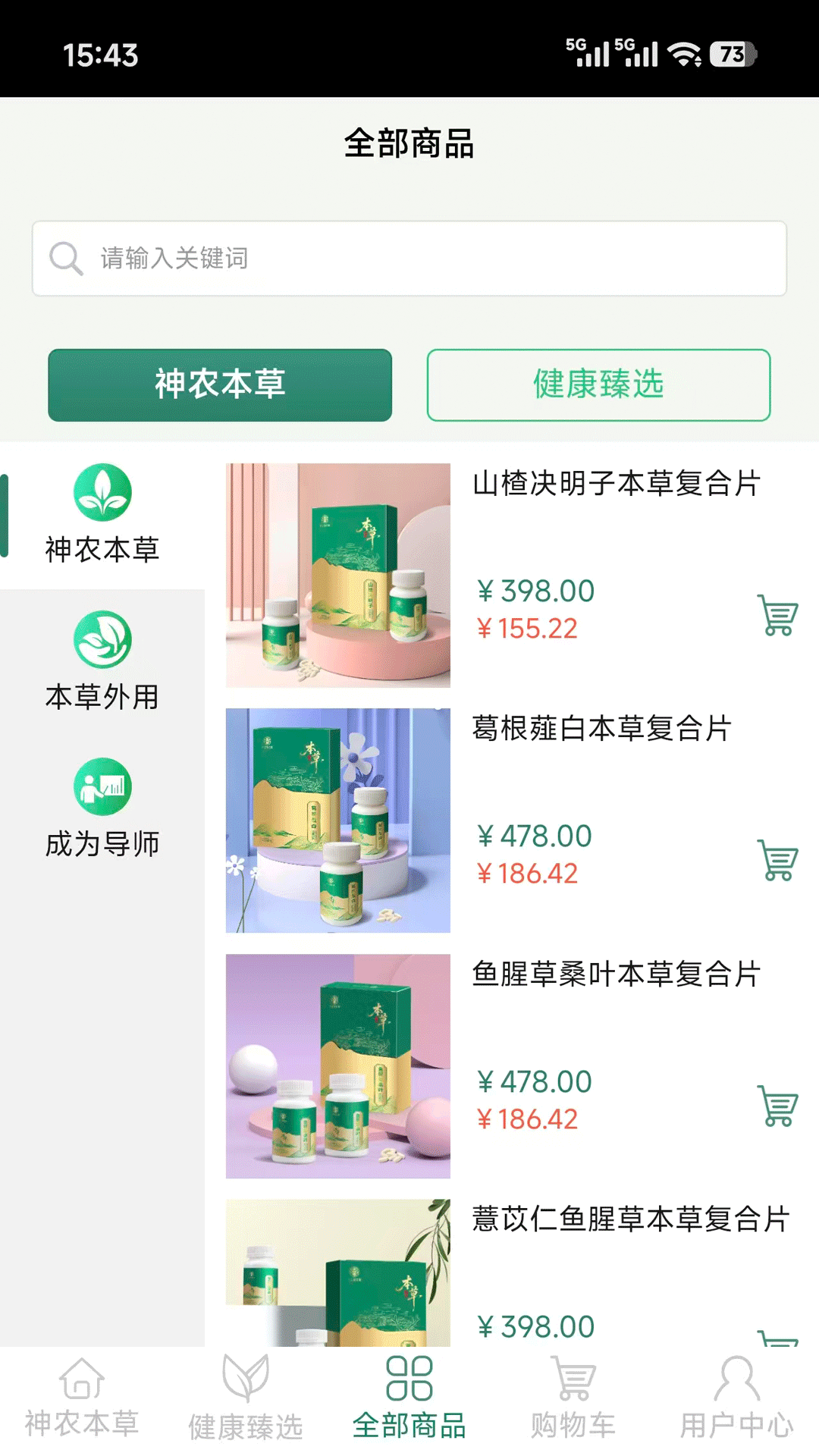The height and width of the screenshot is (1456, 819).
Task: Click the 成为导师 presentation icon
Action: tap(102, 786)
